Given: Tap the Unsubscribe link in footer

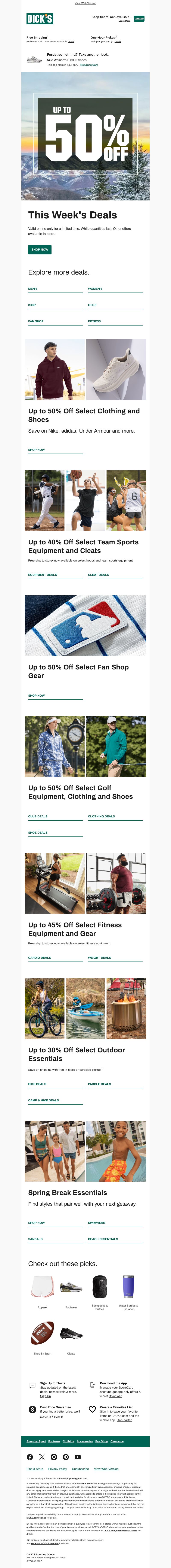Looking at the screenshot, I should (80, 1469).
